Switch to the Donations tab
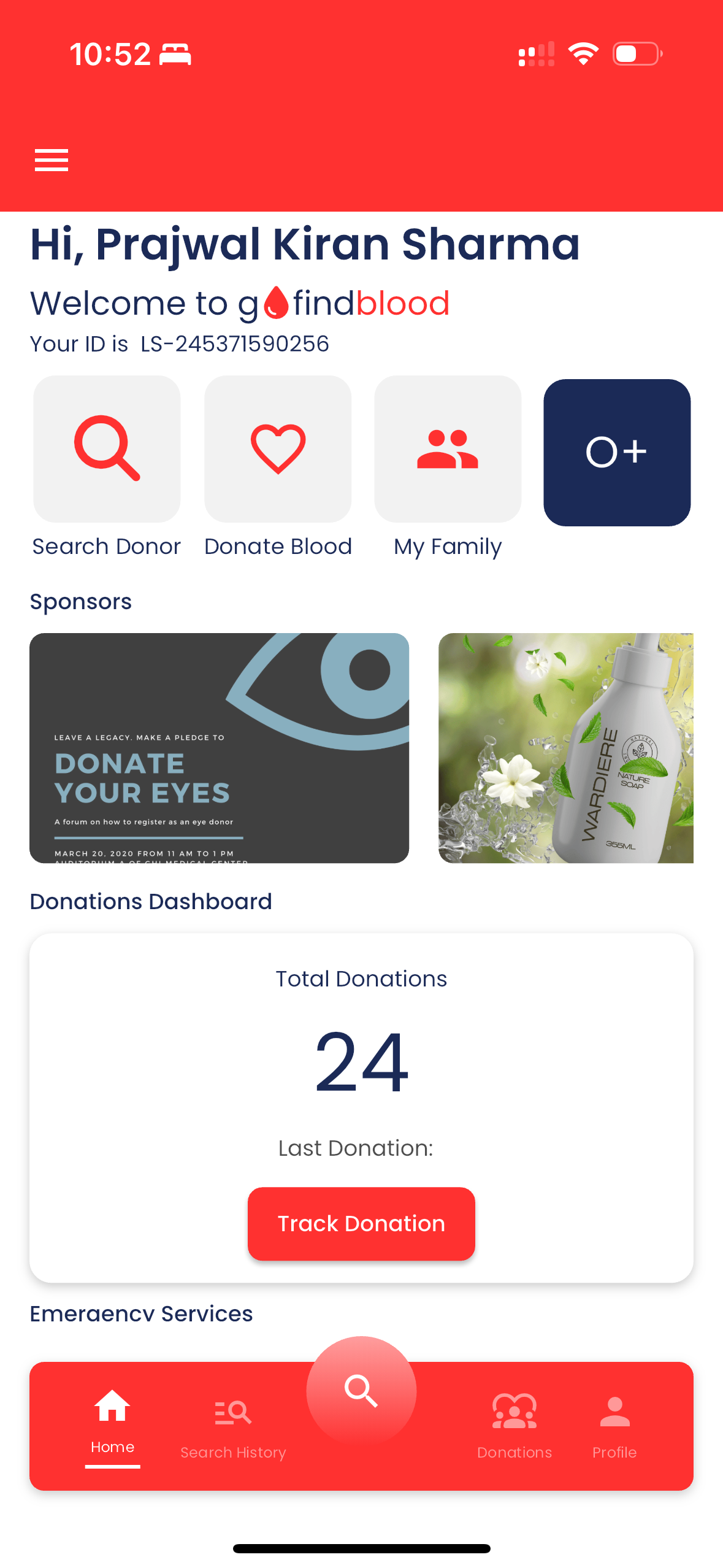This screenshot has width=723, height=1568. [x=514, y=1427]
